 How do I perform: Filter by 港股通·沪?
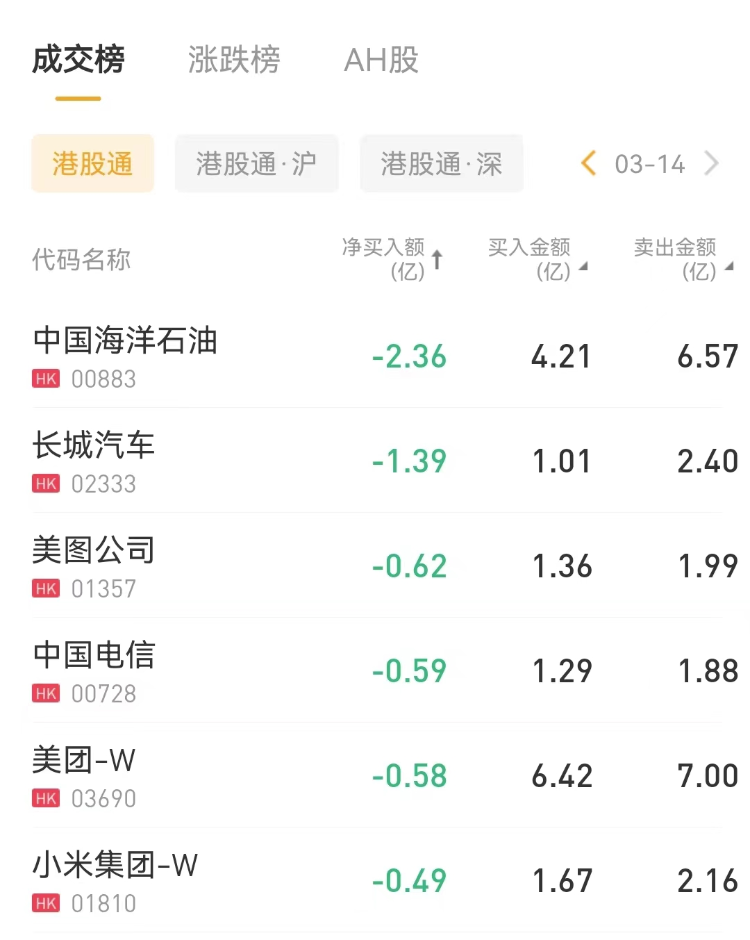tap(256, 164)
